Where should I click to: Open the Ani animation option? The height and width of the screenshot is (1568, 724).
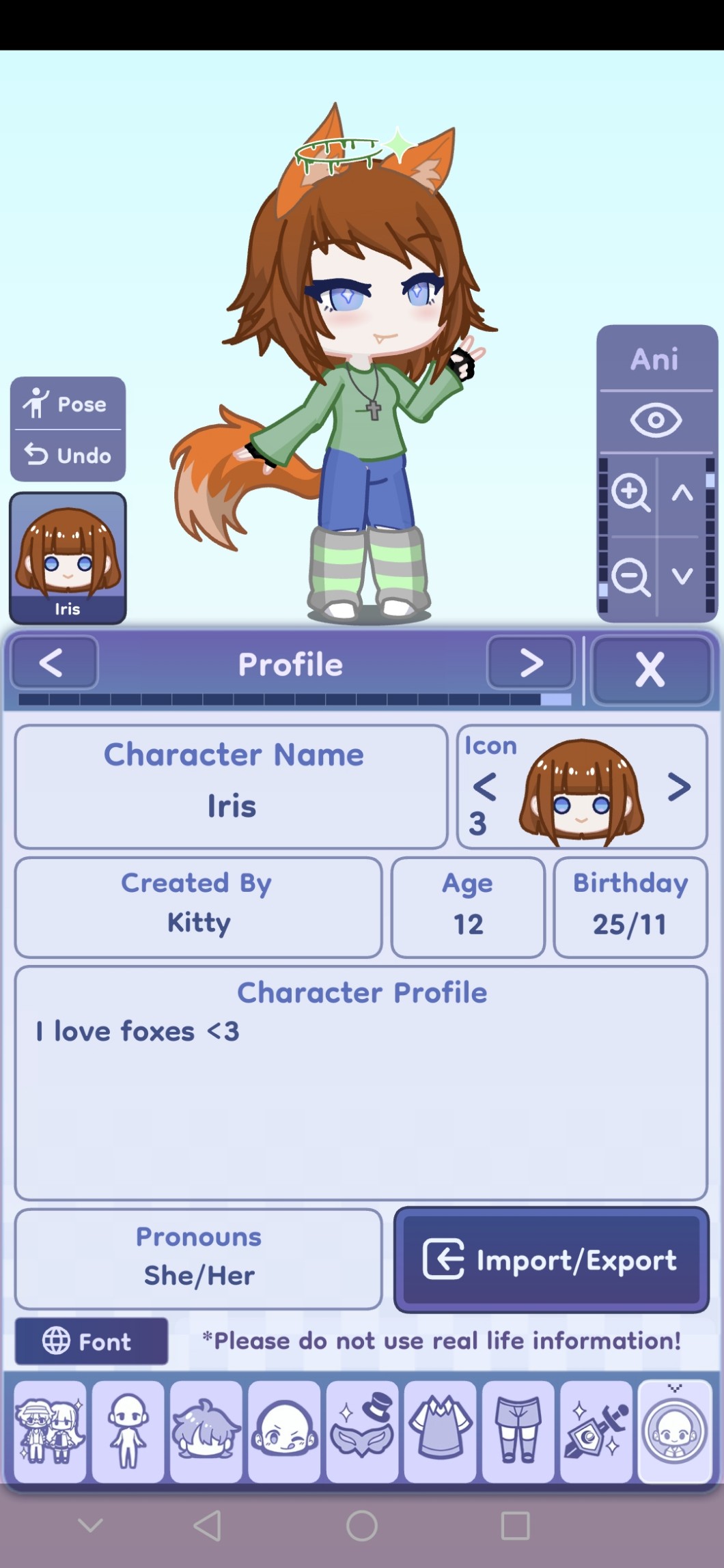pyautogui.click(x=655, y=359)
